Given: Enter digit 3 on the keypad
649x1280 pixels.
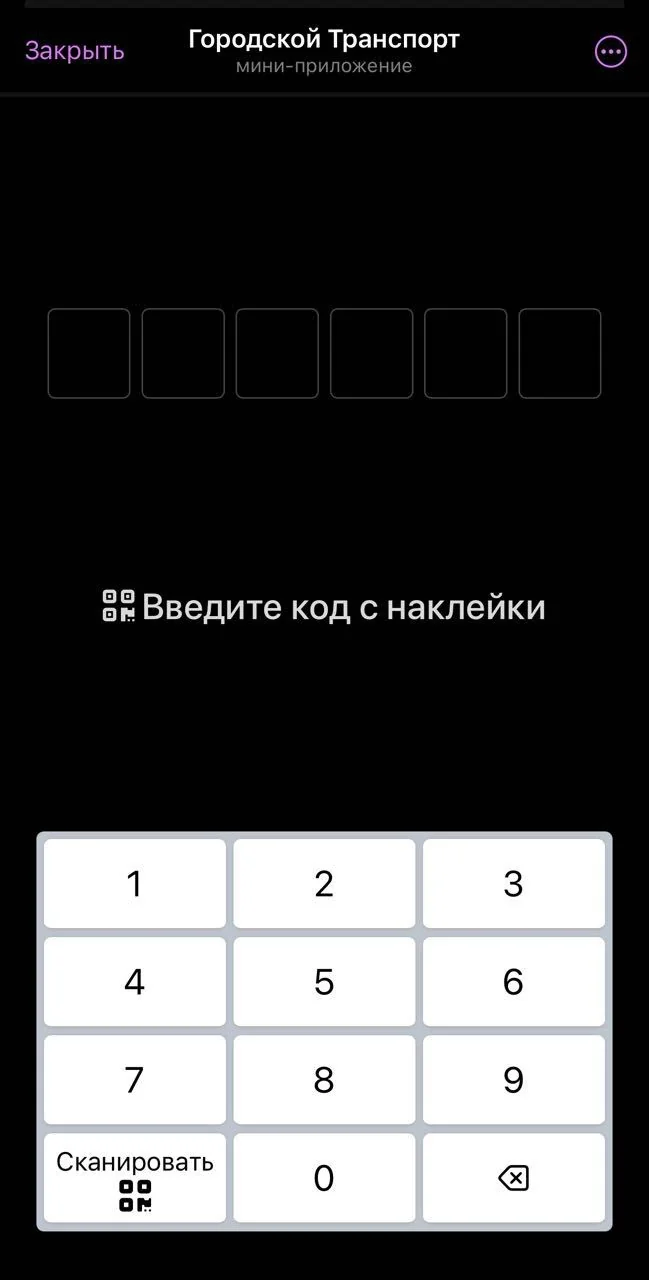Looking at the screenshot, I should [x=514, y=883].
